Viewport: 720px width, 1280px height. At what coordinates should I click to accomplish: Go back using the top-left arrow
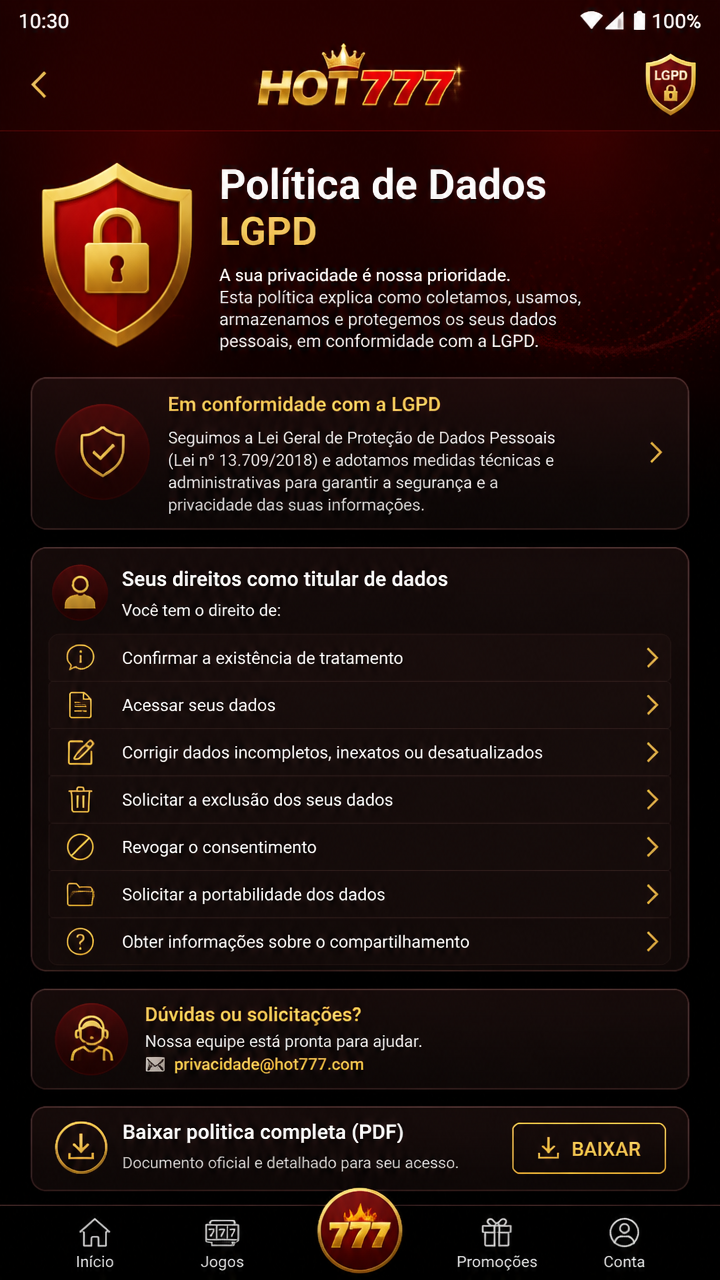coord(39,85)
